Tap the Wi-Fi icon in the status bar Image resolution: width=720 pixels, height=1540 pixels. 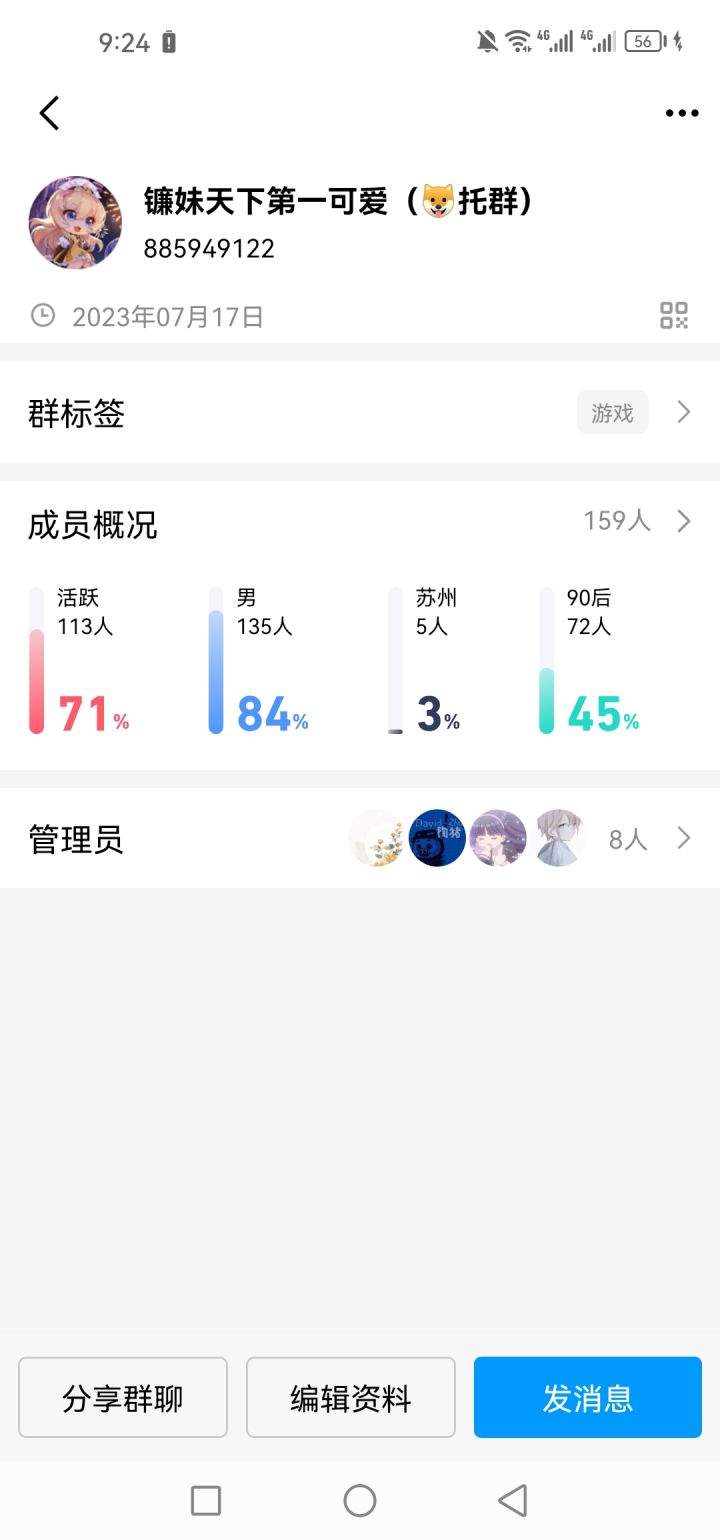(x=519, y=41)
